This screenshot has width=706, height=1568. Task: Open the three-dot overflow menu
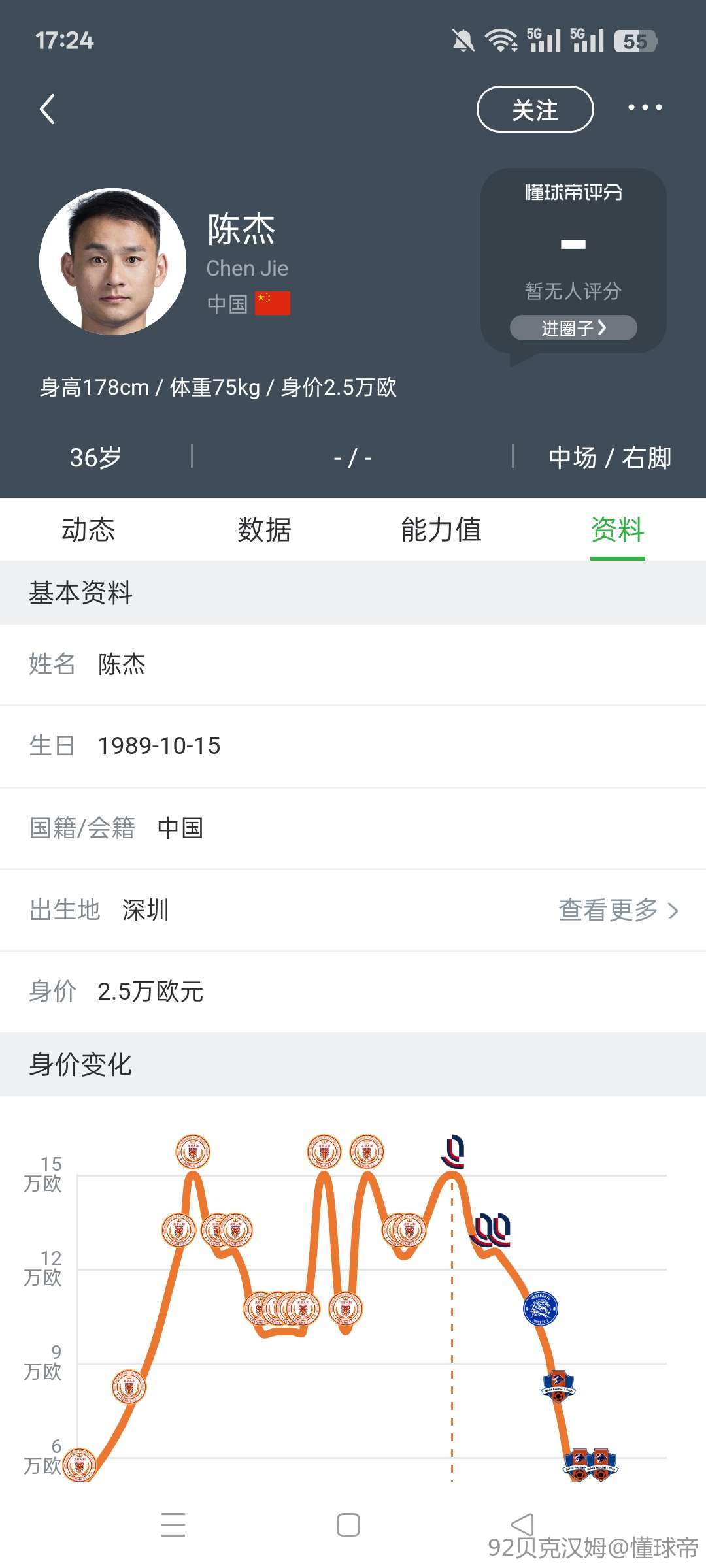[x=645, y=108]
